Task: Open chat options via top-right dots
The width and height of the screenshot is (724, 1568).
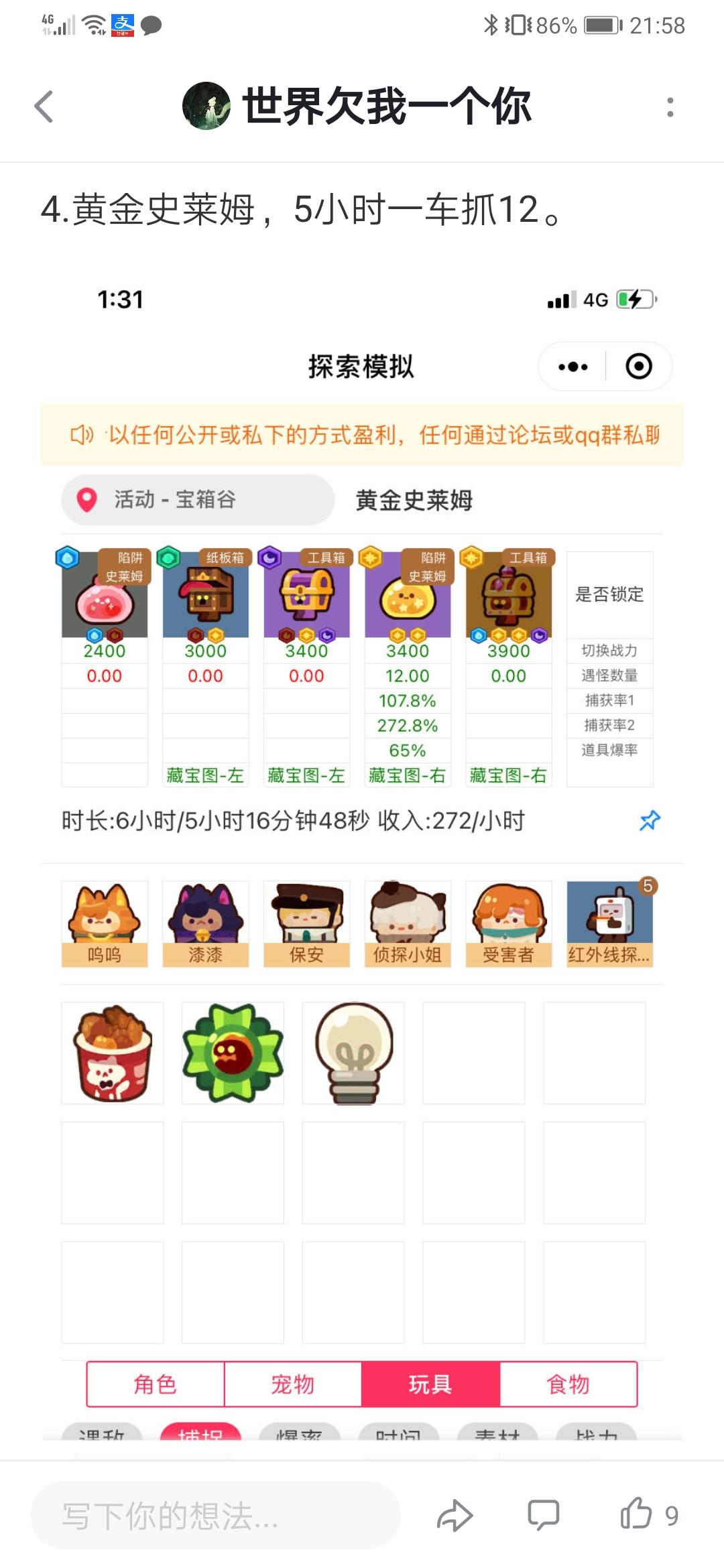Action: (x=670, y=107)
